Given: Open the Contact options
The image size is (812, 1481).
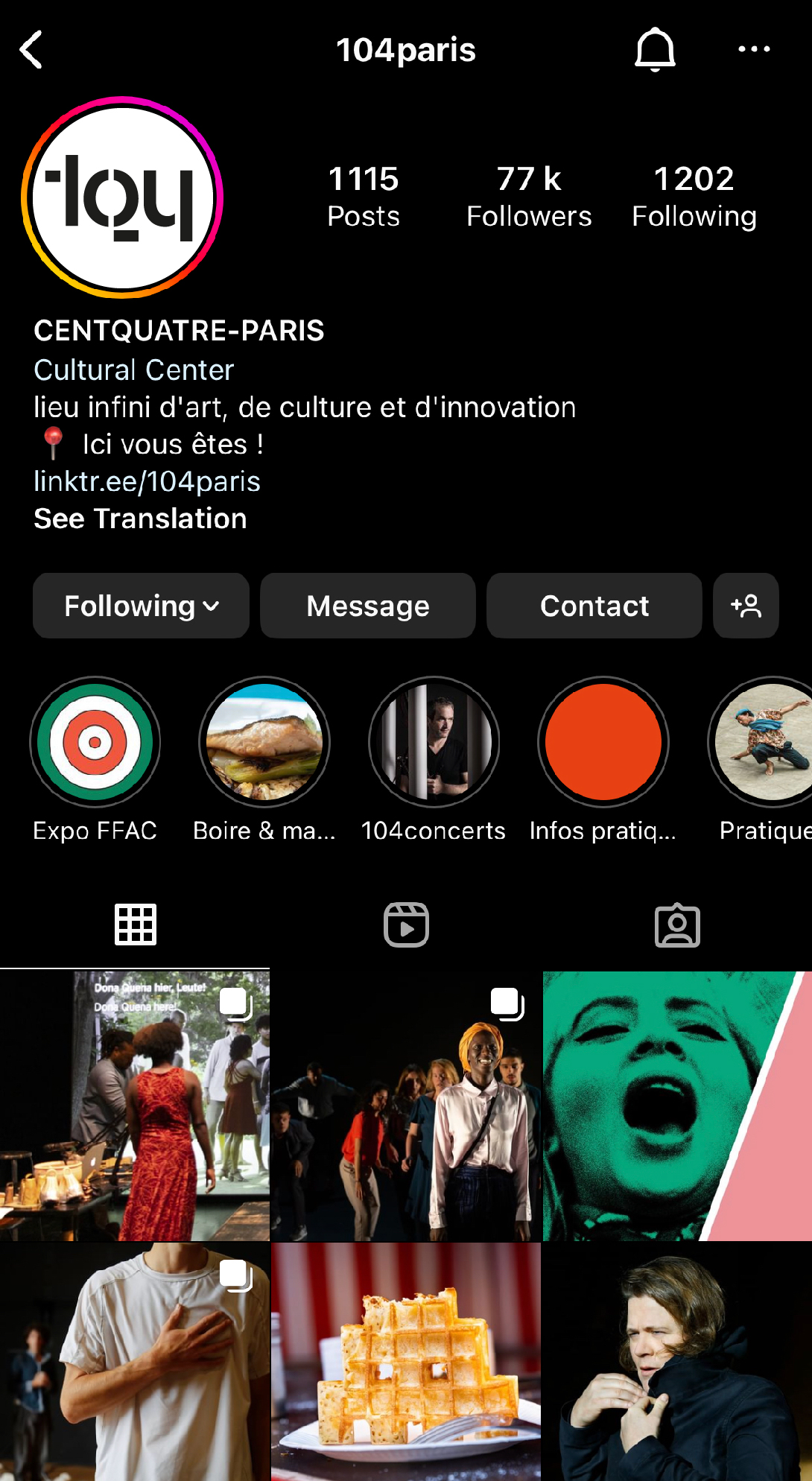Looking at the screenshot, I should click(x=594, y=606).
